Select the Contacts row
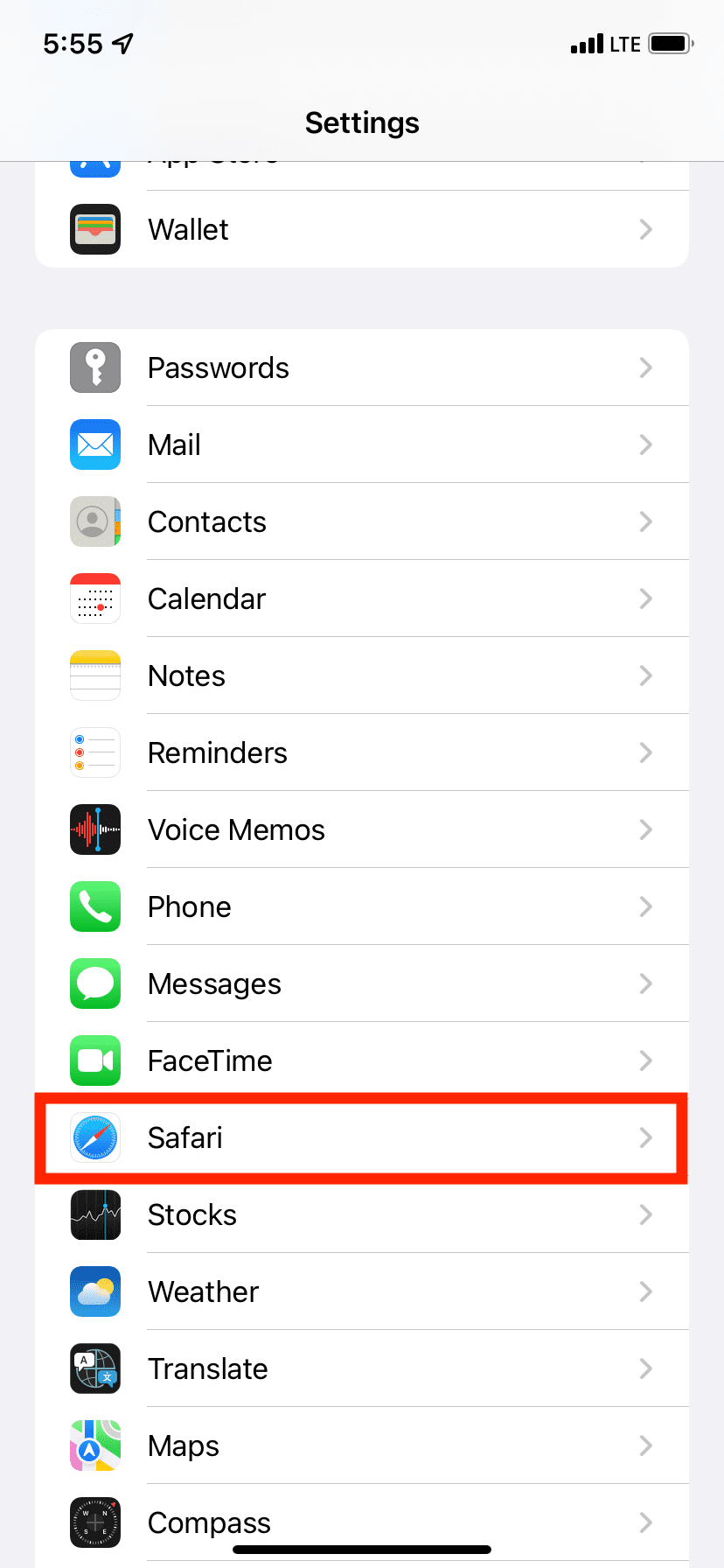 click(362, 521)
